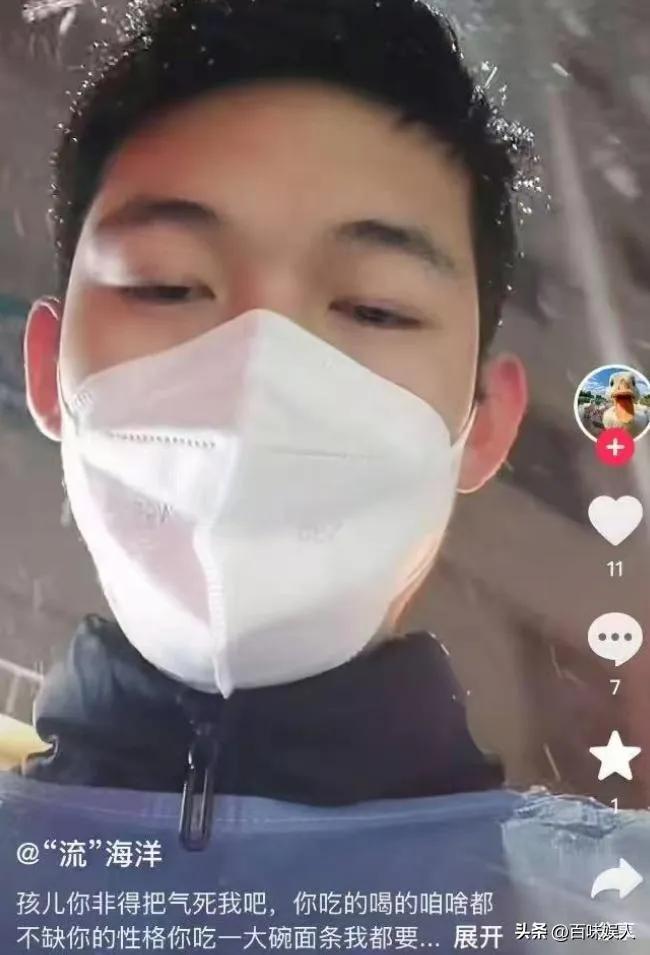This screenshot has height=955, width=650.
Task: Expand the caption with 展开
Action: pyautogui.click(x=477, y=937)
